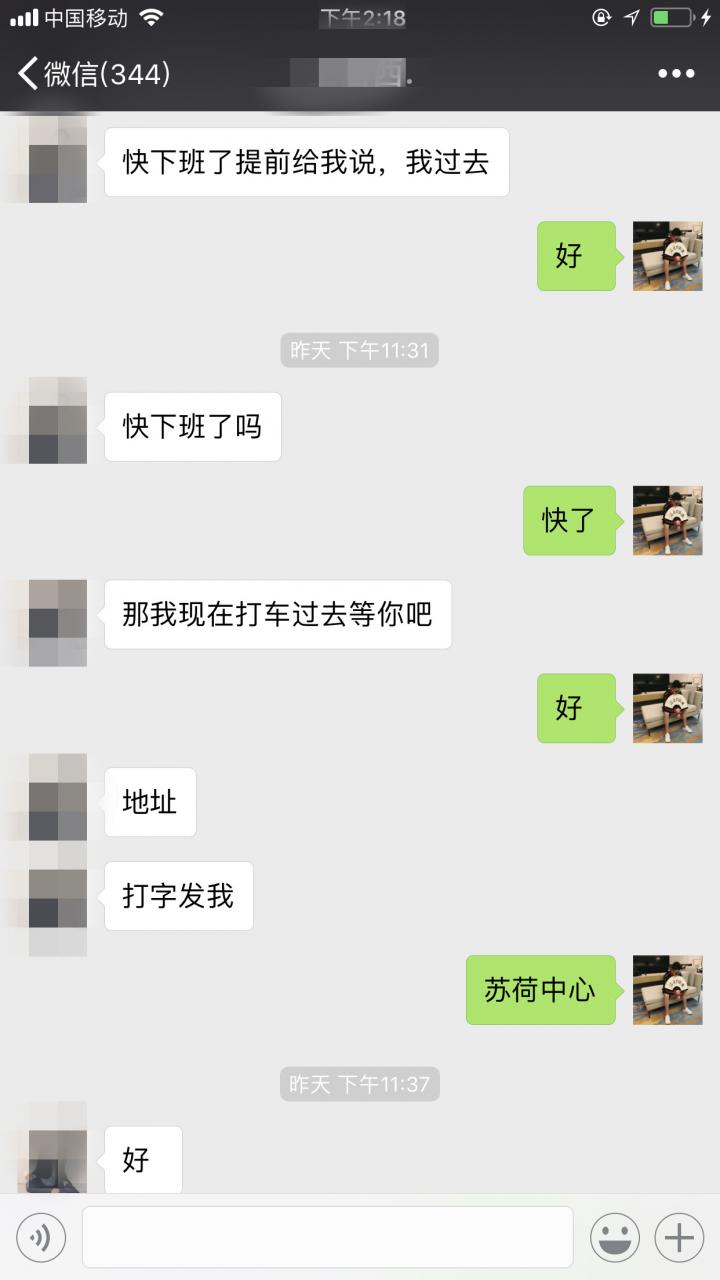Tap the three-dot chat options icon

[676, 73]
